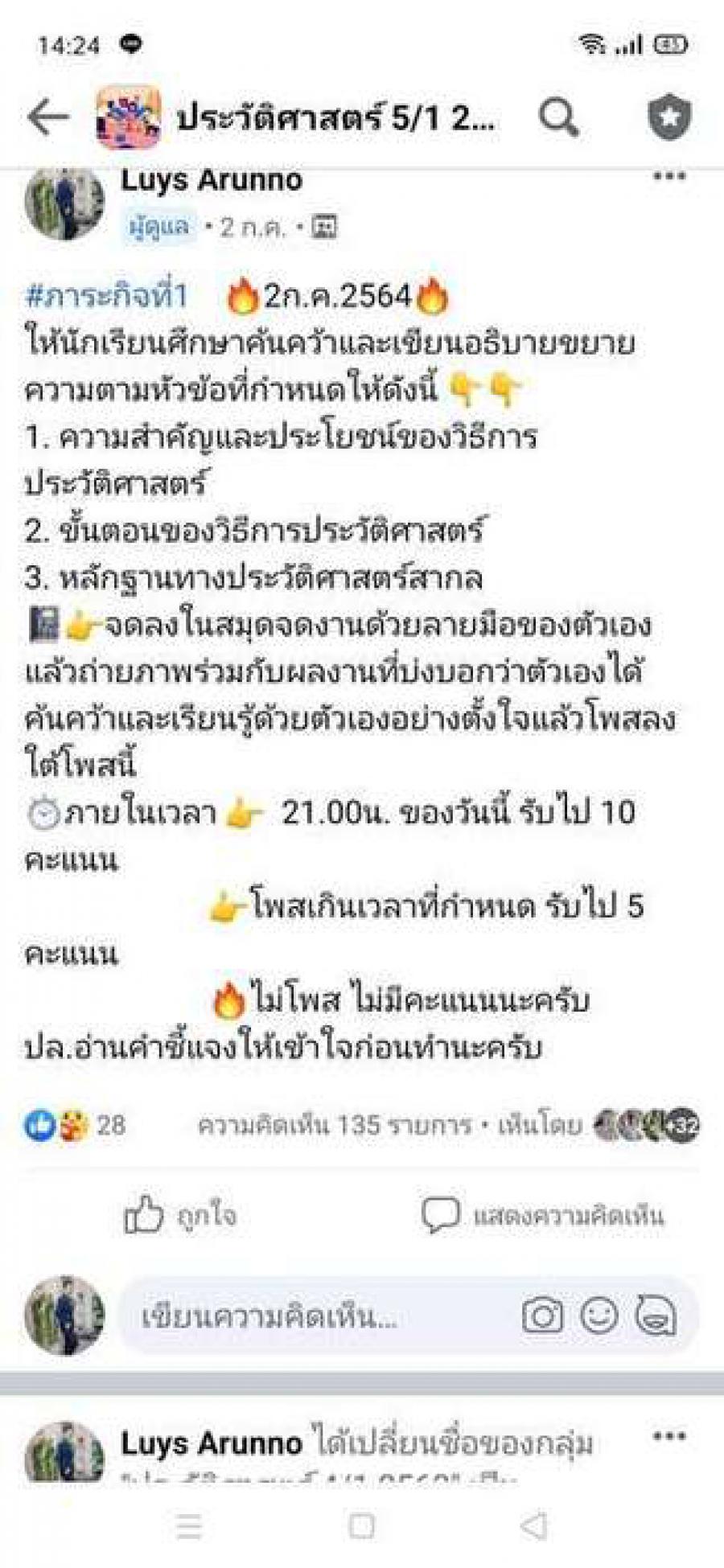Image resolution: width=724 pixels, height=1568 pixels.
Task: Search within the ประวัติศาสตร์ 5/1 group
Action: 558,117
